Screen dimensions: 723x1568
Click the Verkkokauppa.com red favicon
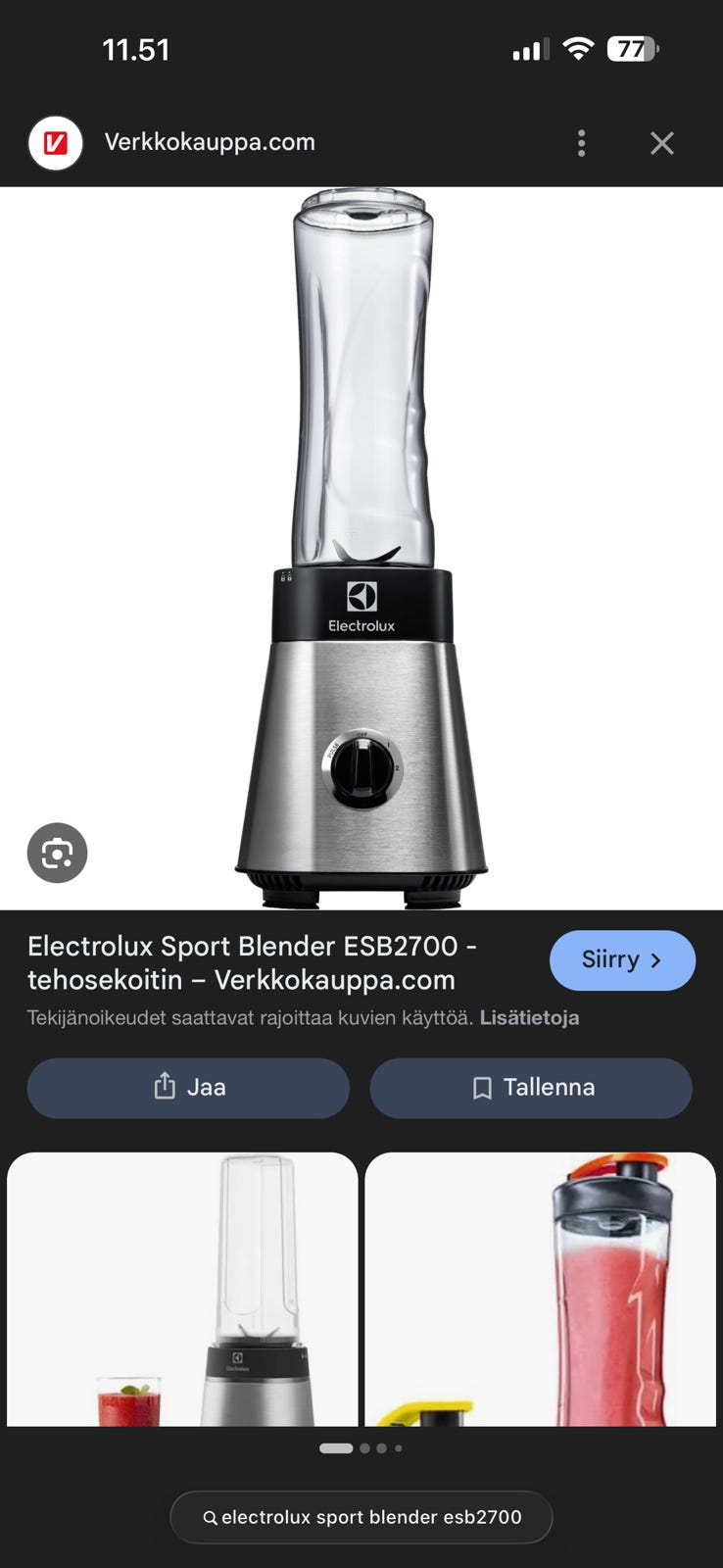(56, 141)
